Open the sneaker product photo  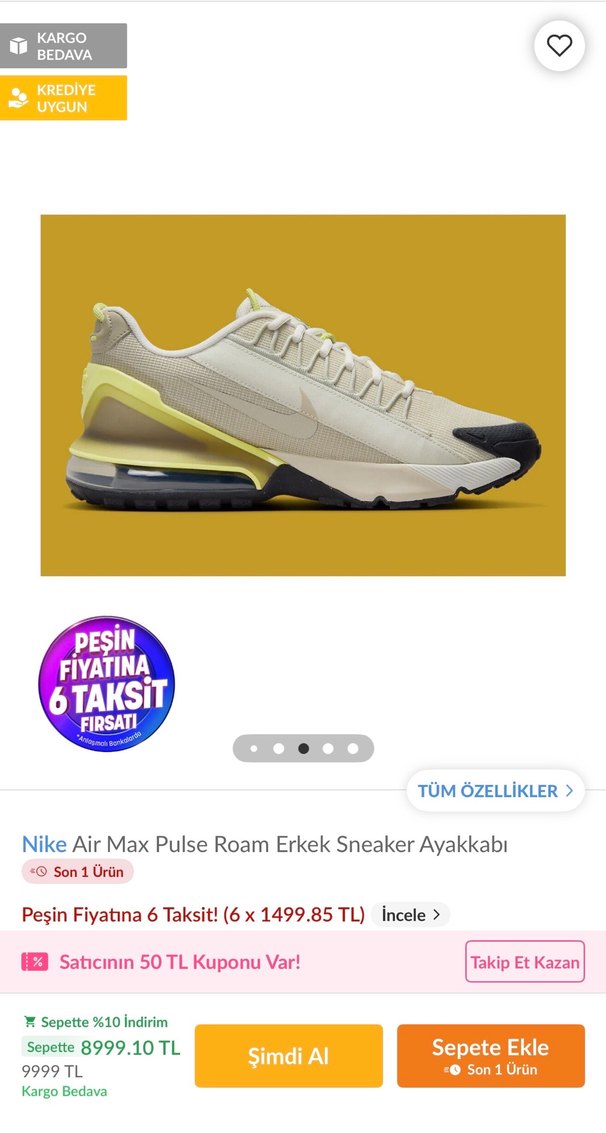pyautogui.click(x=303, y=395)
